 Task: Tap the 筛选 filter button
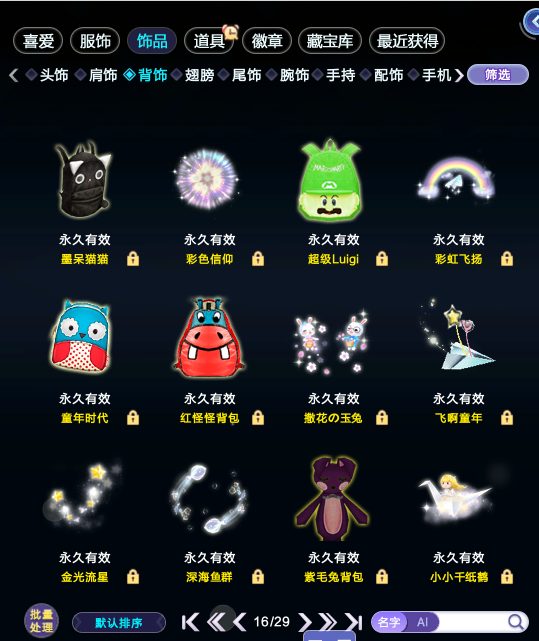pyautogui.click(x=498, y=75)
